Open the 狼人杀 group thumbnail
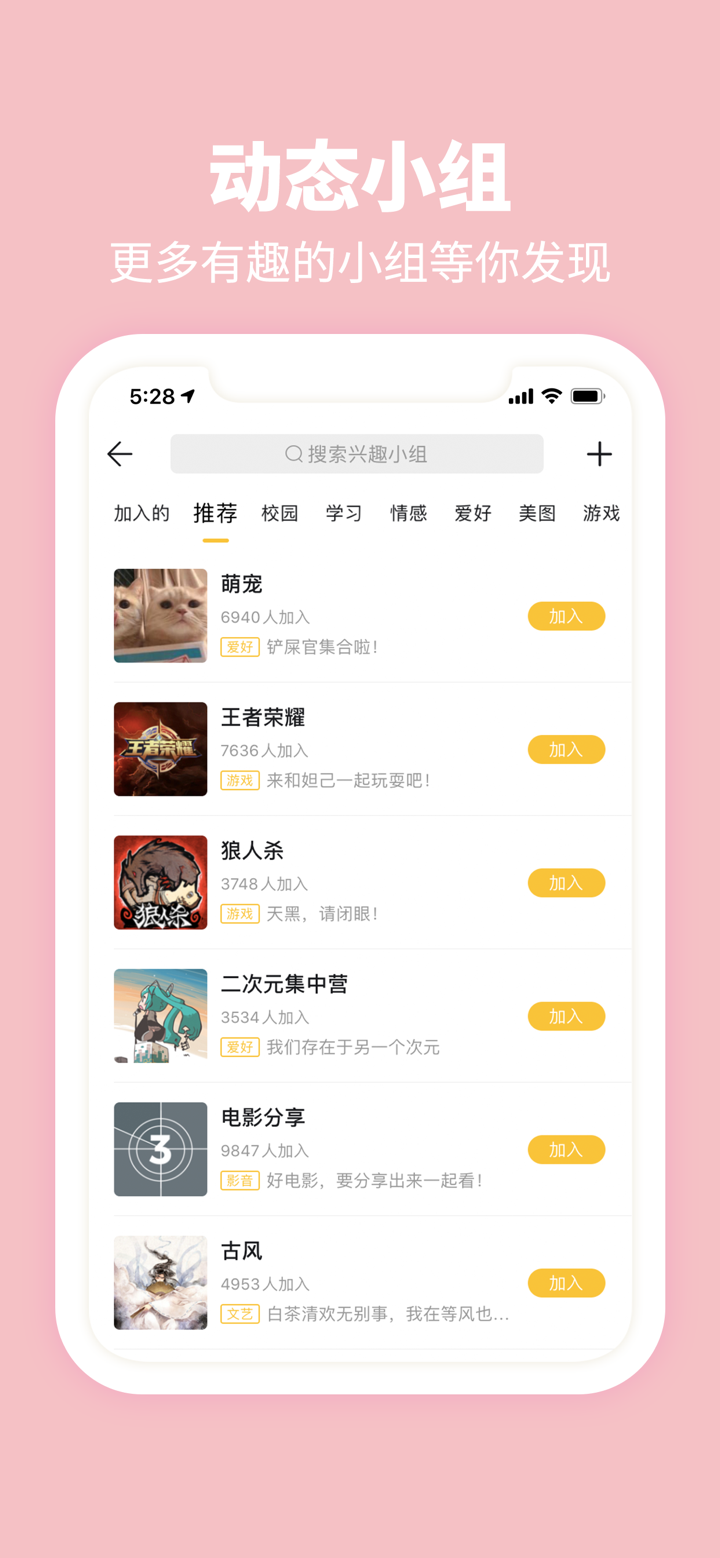 [160, 882]
